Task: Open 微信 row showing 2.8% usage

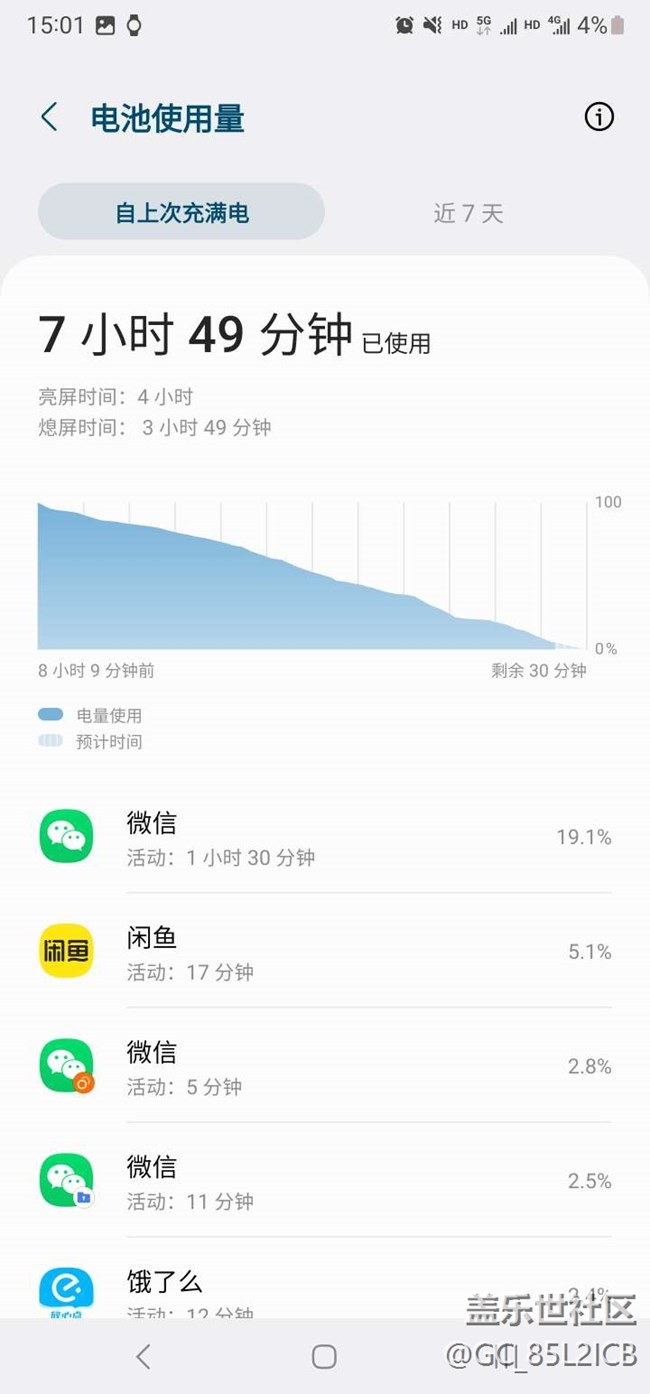Action: tap(325, 1066)
